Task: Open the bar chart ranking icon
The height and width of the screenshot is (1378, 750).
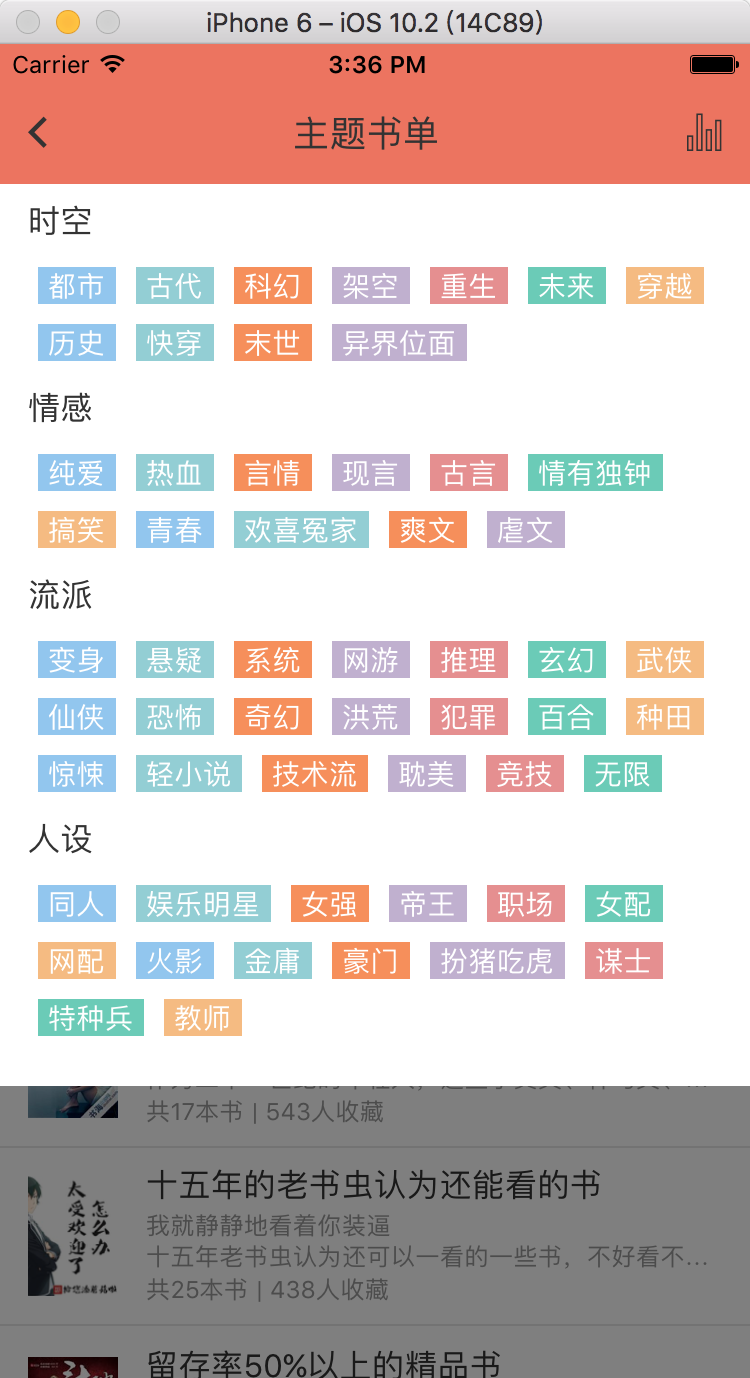Action: click(704, 133)
